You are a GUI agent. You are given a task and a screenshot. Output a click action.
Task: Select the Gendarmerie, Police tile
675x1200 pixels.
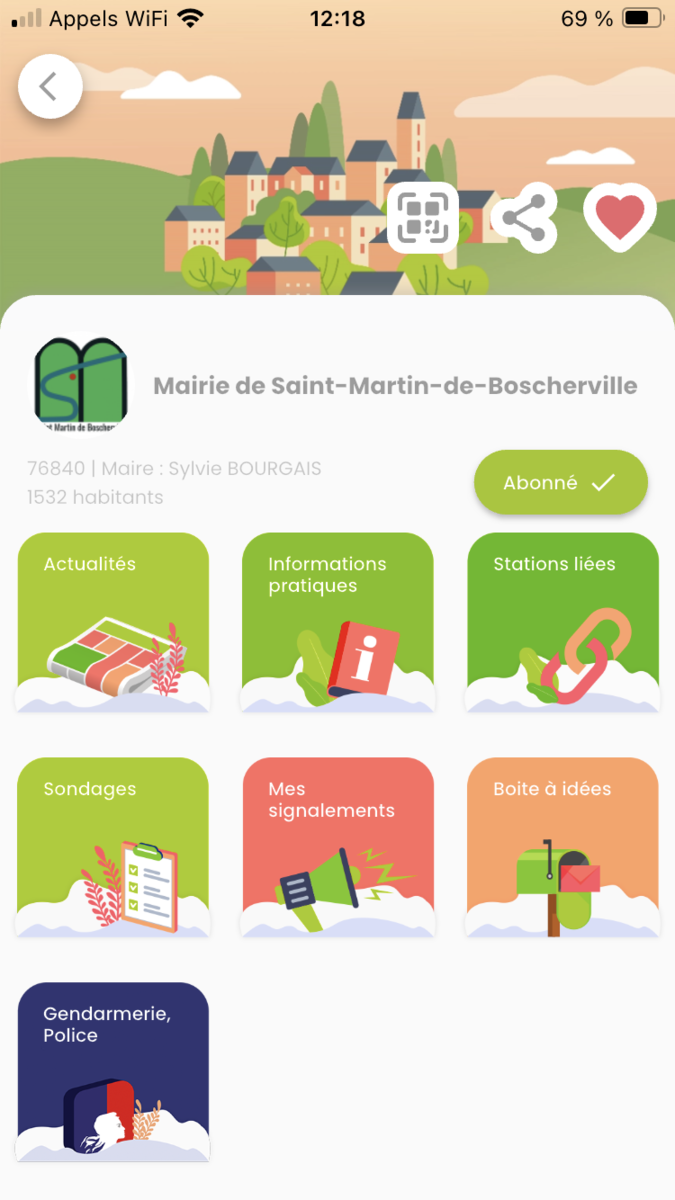(113, 1072)
